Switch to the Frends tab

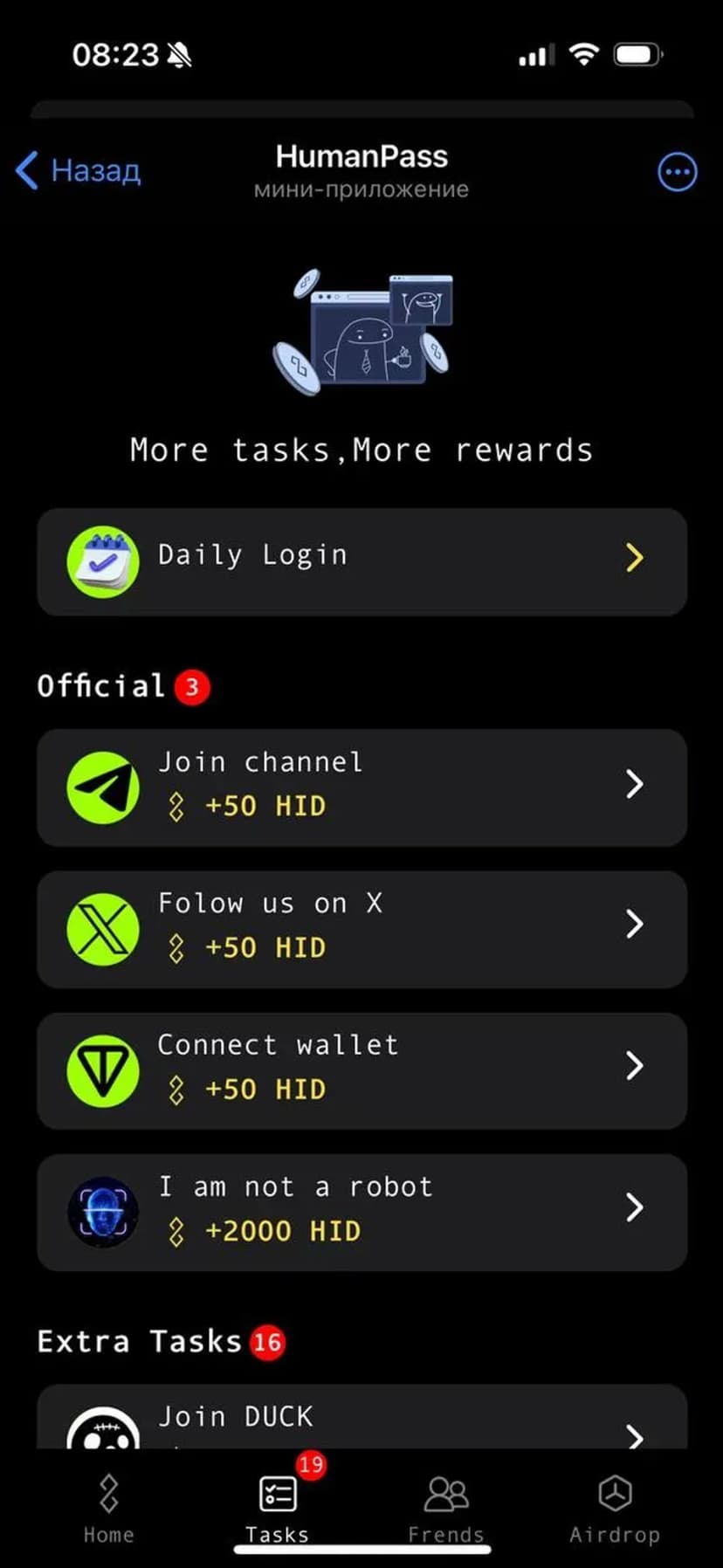click(x=446, y=1509)
